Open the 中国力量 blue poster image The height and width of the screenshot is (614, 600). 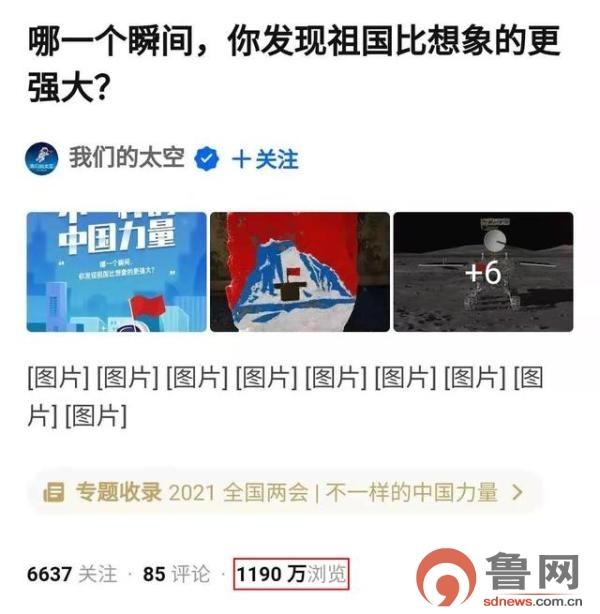tap(116, 271)
